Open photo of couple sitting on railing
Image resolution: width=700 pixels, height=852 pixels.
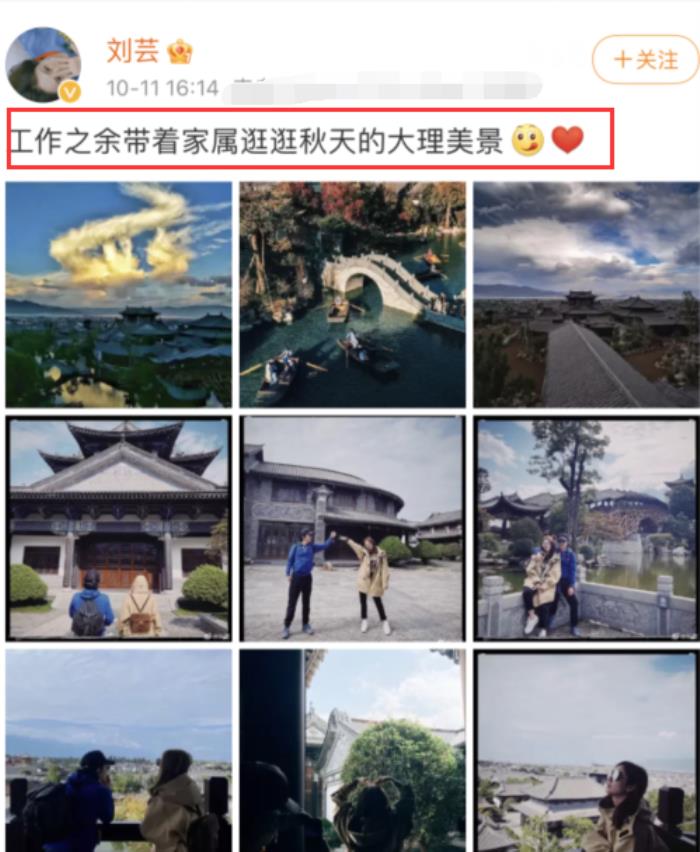coord(587,528)
